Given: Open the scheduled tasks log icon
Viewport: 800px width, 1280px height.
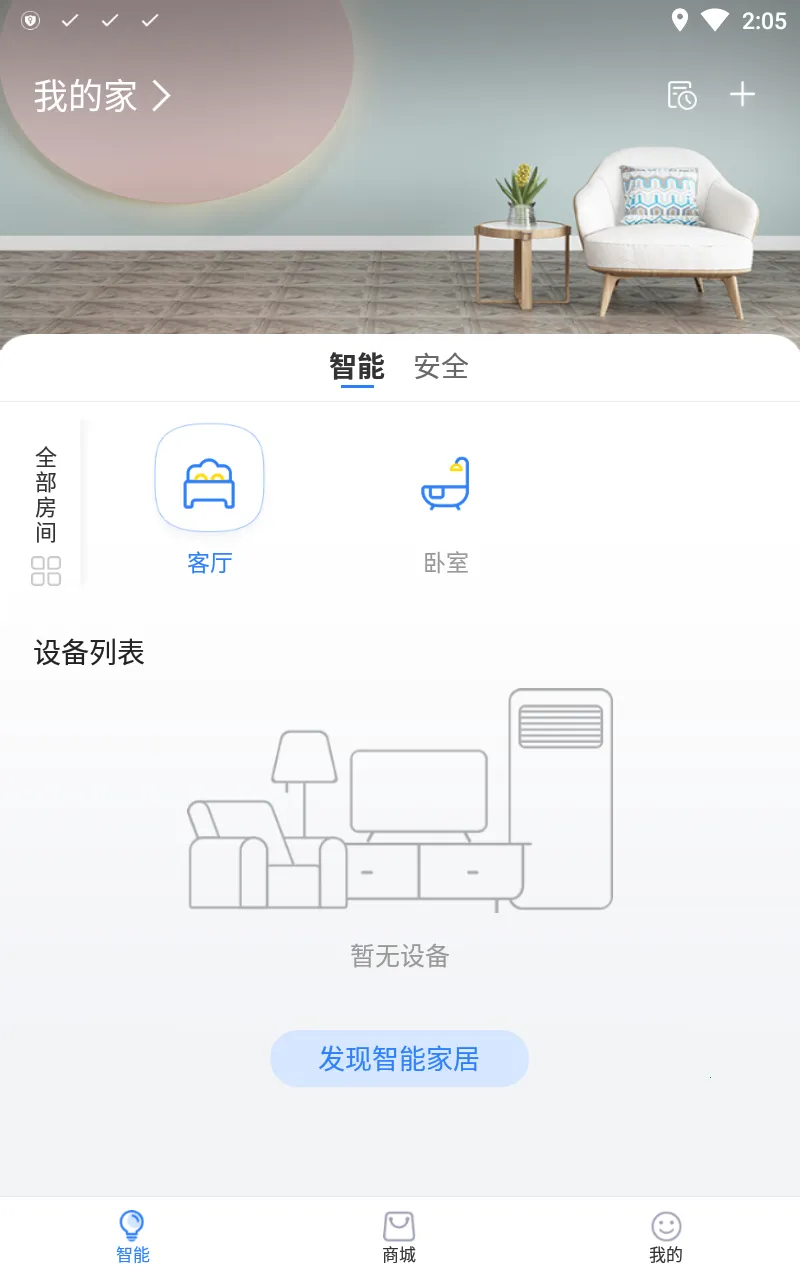Looking at the screenshot, I should [x=682, y=95].
